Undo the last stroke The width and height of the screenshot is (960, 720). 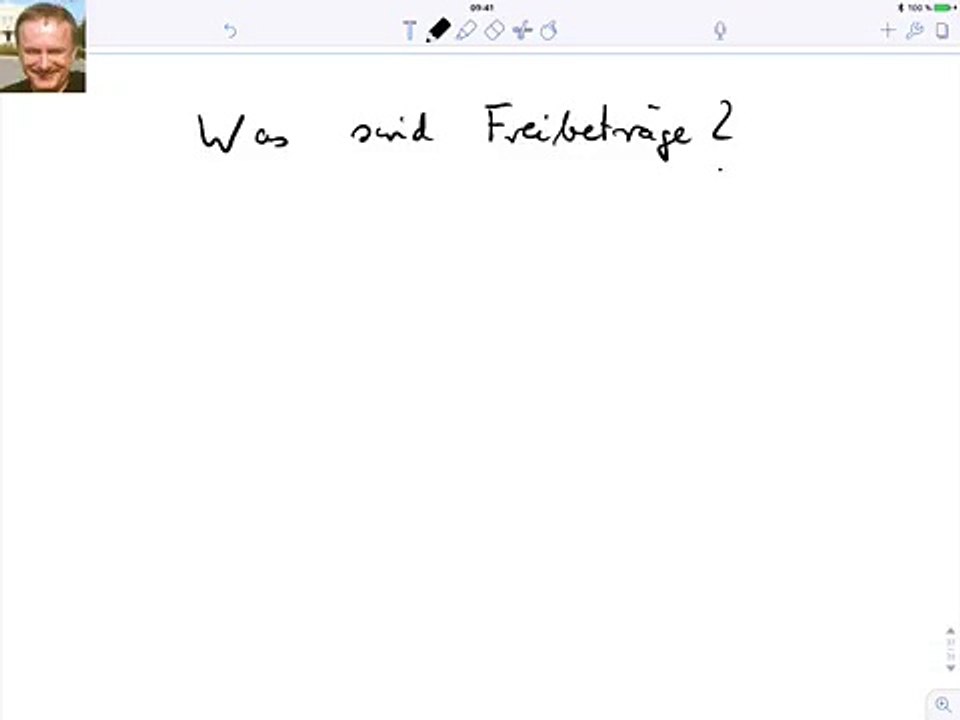[x=230, y=31]
